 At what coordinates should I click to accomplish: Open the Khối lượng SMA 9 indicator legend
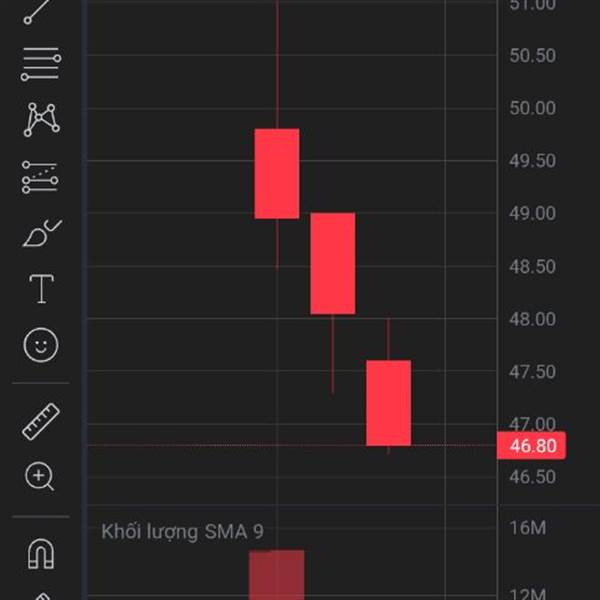[x=183, y=532]
